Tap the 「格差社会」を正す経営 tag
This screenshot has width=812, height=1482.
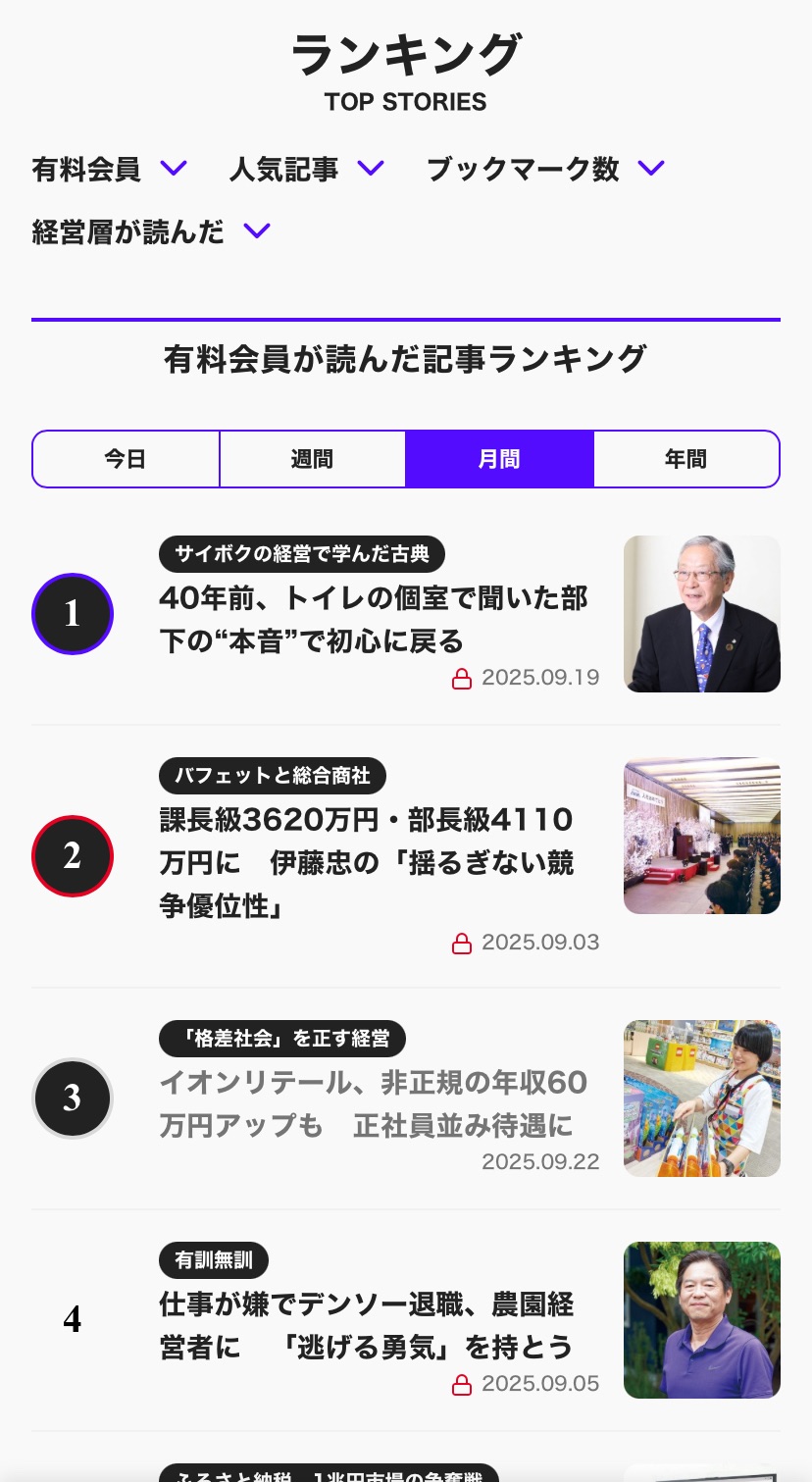(282, 1039)
